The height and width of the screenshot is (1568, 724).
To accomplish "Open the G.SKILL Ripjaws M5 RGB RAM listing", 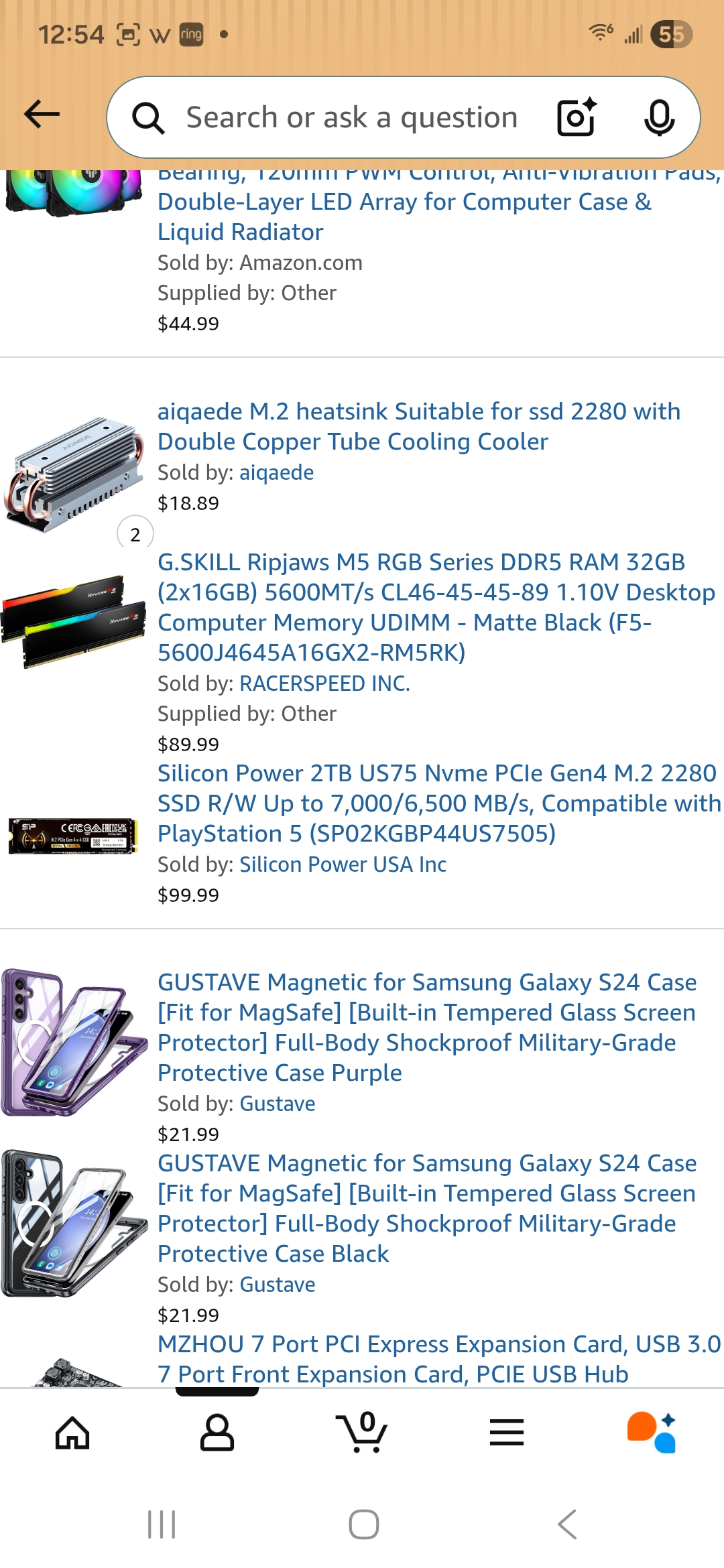I will (x=436, y=606).
